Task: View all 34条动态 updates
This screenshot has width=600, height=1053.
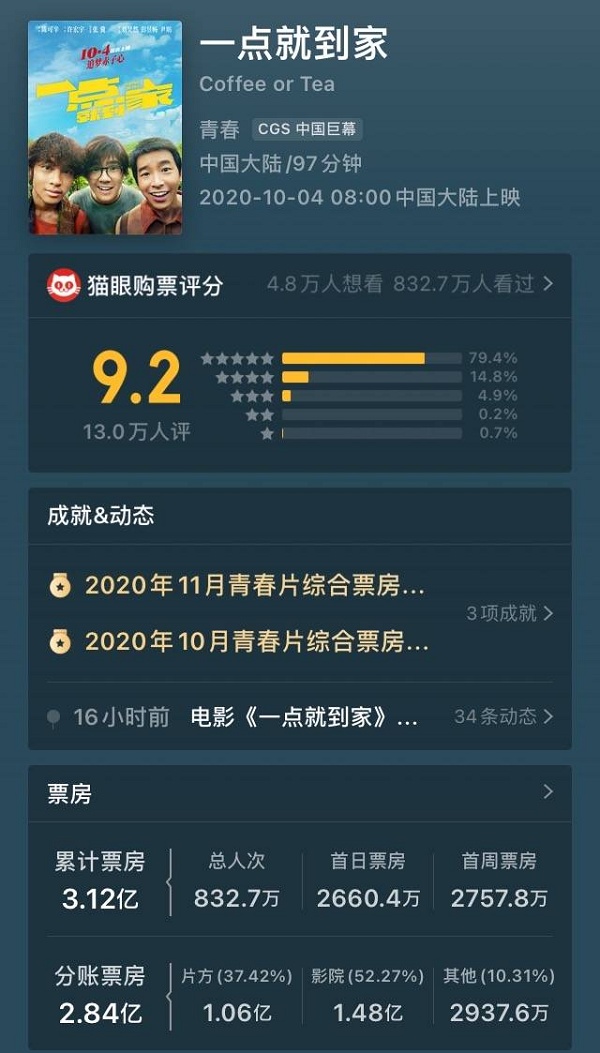Action: click(503, 717)
